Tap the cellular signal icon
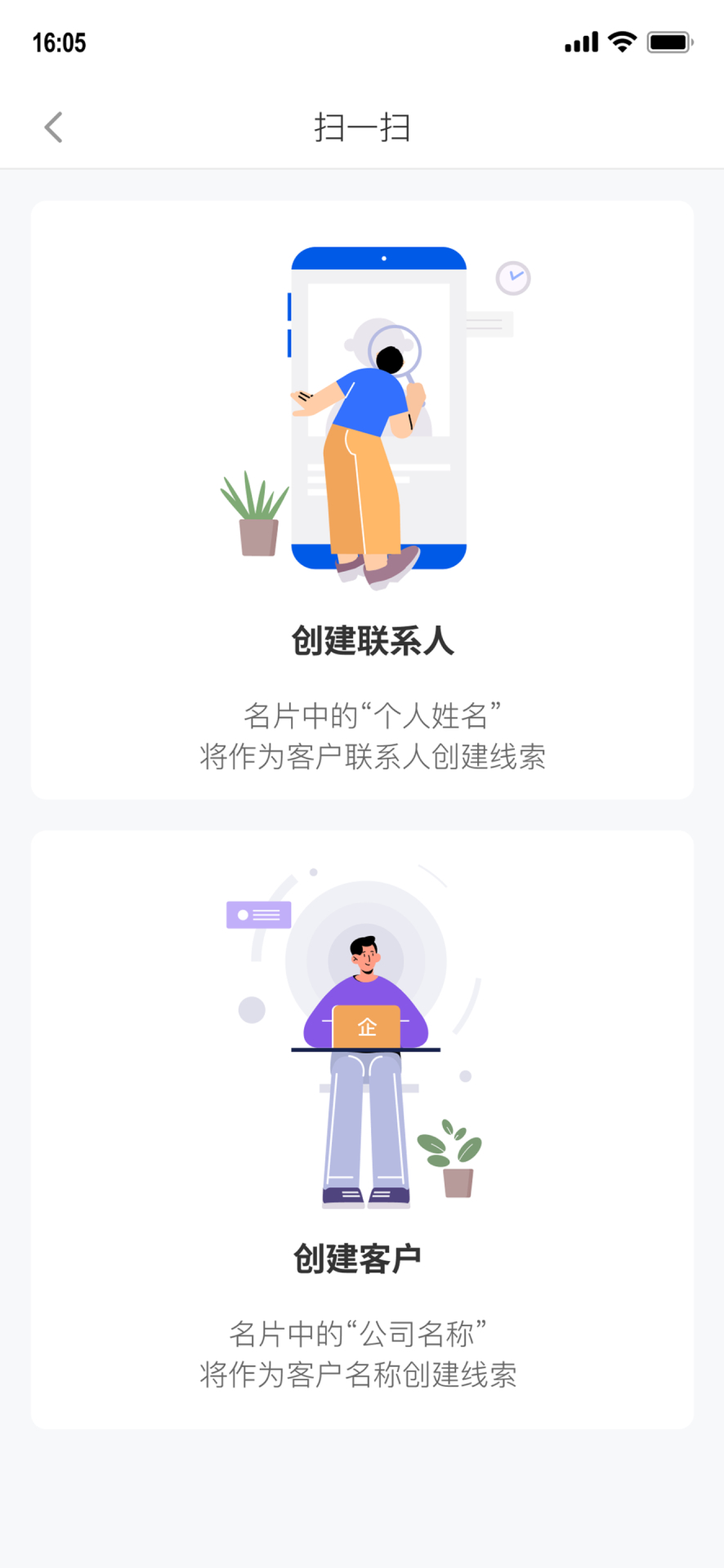 (579, 42)
